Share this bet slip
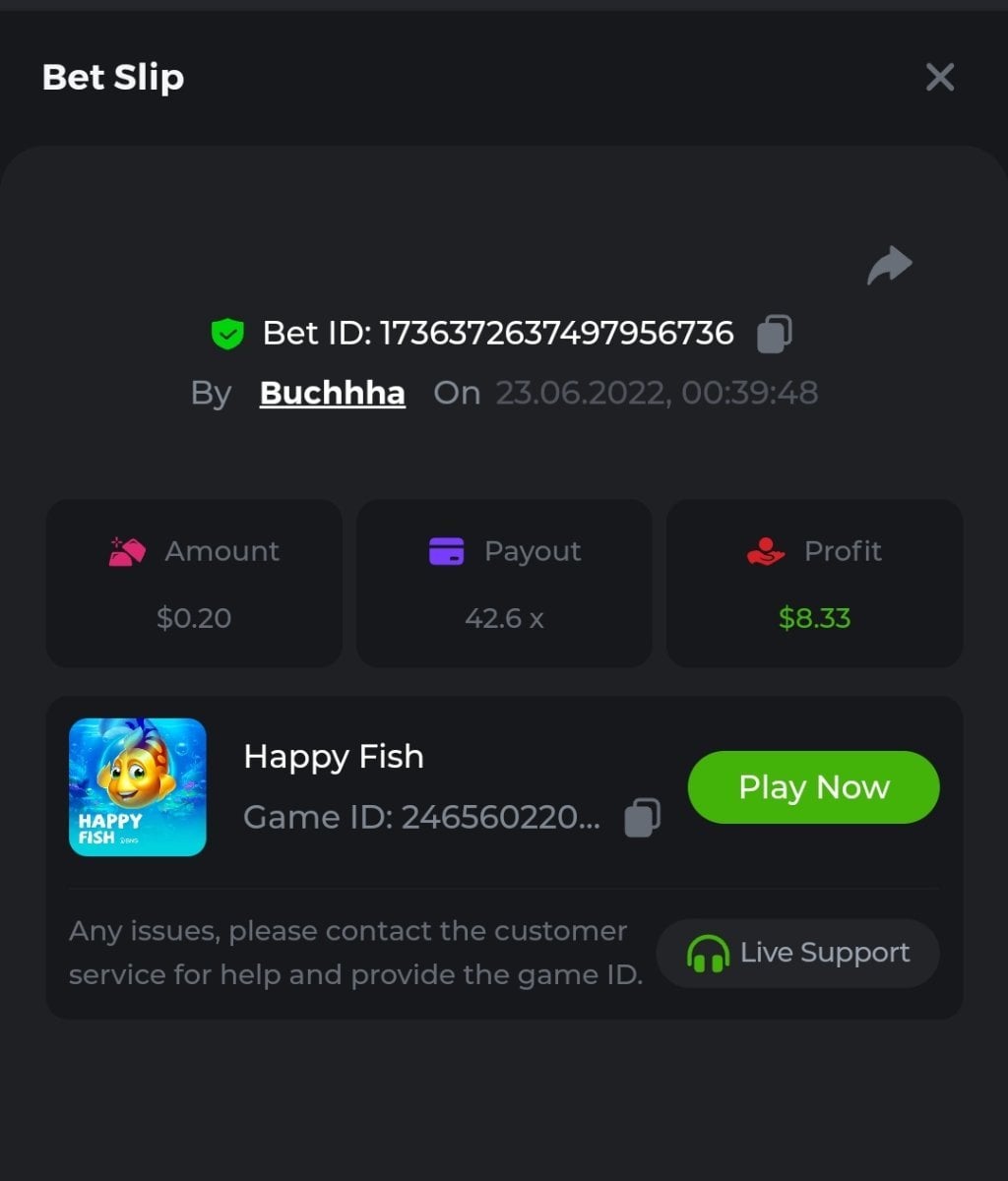 889,265
